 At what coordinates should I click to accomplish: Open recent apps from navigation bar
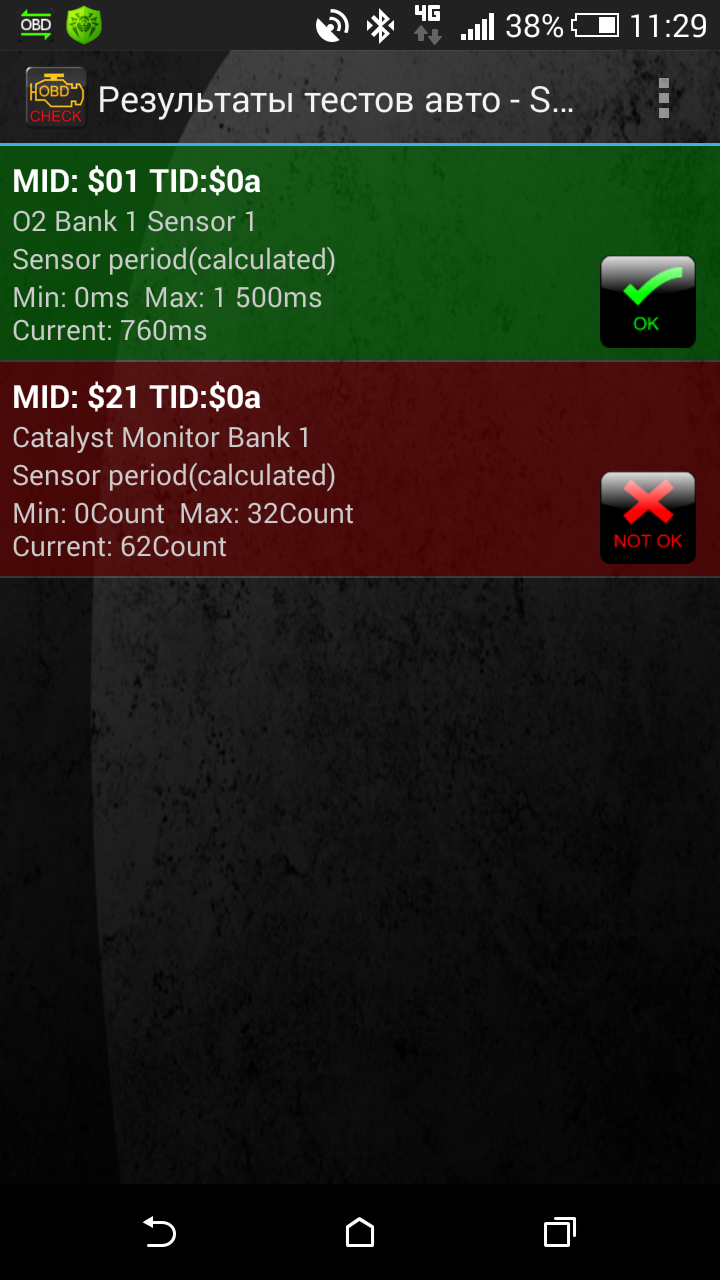[x=560, y=1232]
